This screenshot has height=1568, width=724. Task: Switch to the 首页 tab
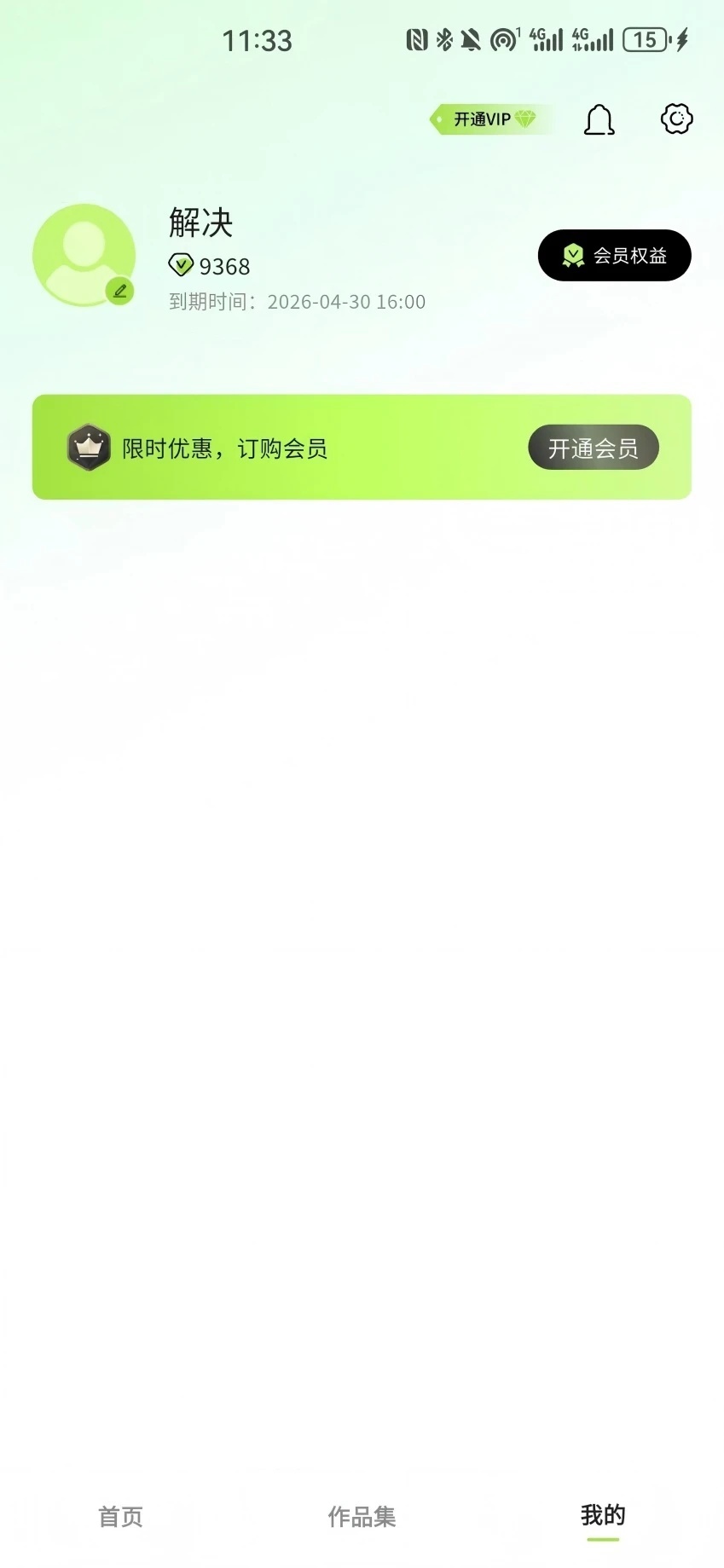point(120,1517)
